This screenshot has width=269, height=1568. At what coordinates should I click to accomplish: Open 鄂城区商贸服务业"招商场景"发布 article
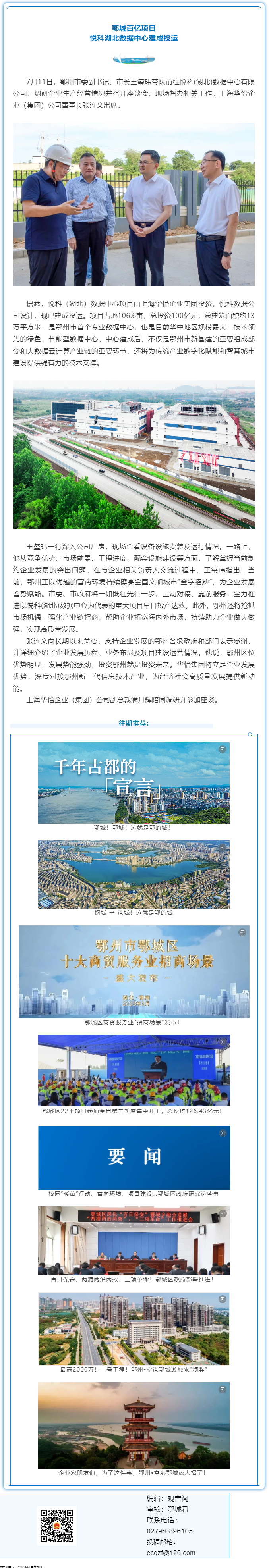coord(134,971)
